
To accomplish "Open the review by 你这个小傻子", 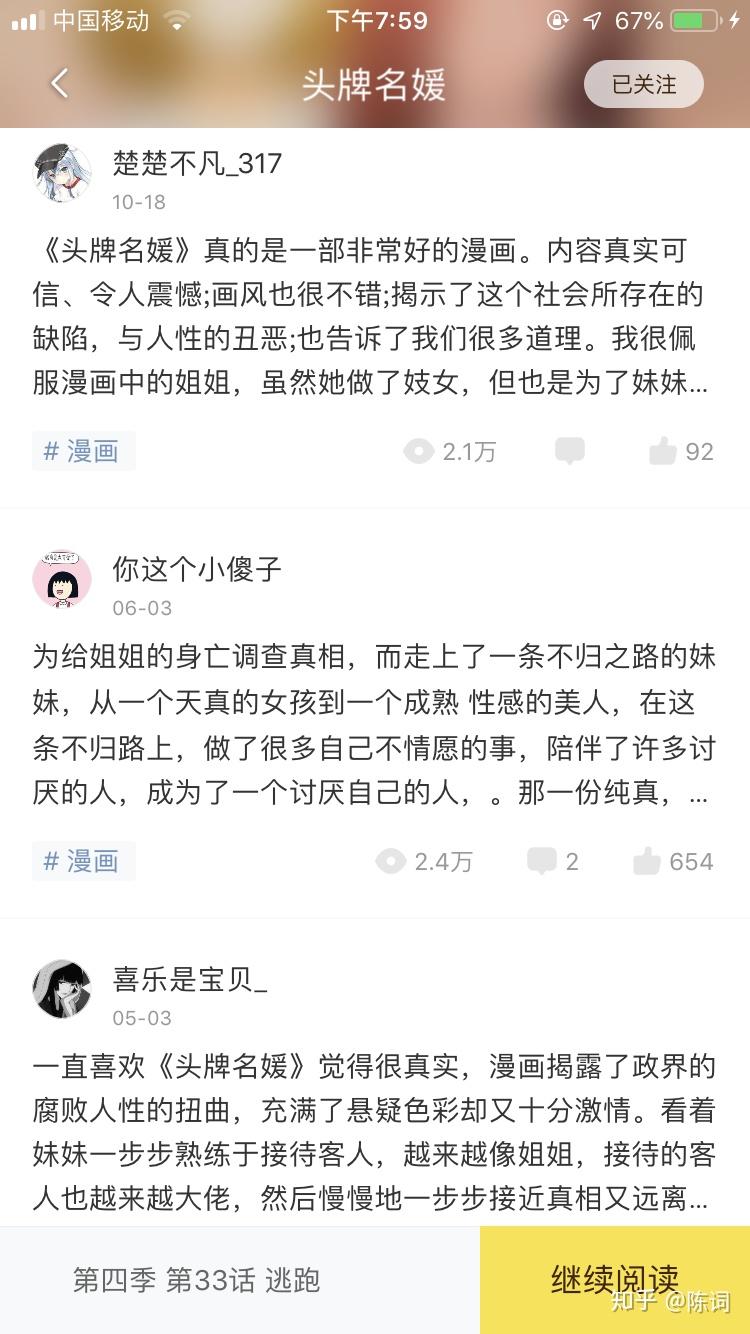I will (x=368, y=725).
